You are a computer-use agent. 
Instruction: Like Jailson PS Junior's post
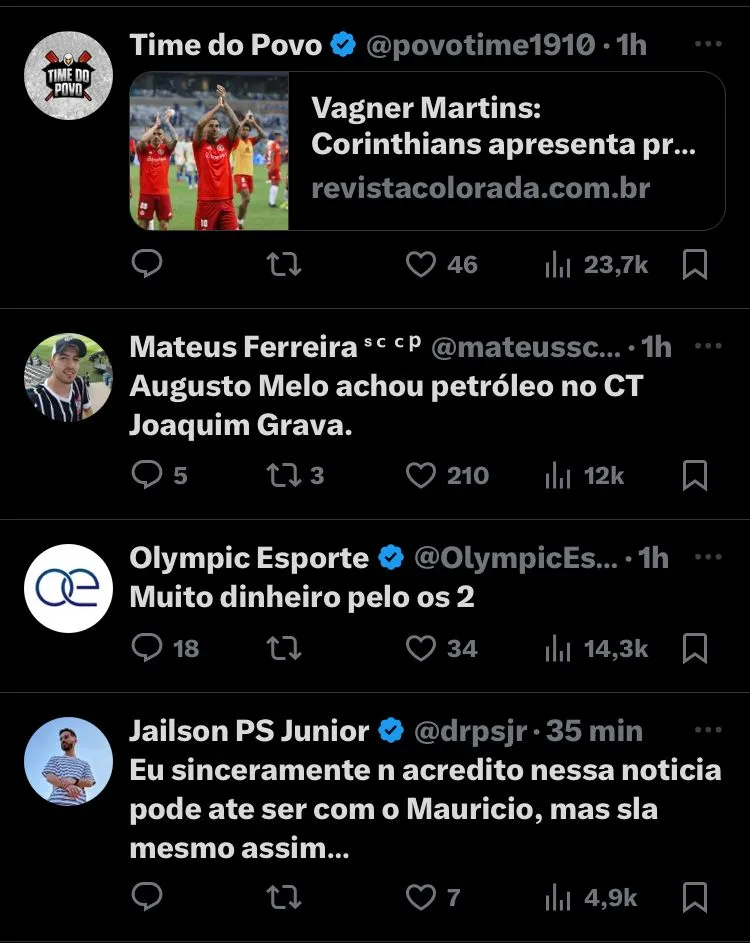pyautogui.click(x=421, y=898)
